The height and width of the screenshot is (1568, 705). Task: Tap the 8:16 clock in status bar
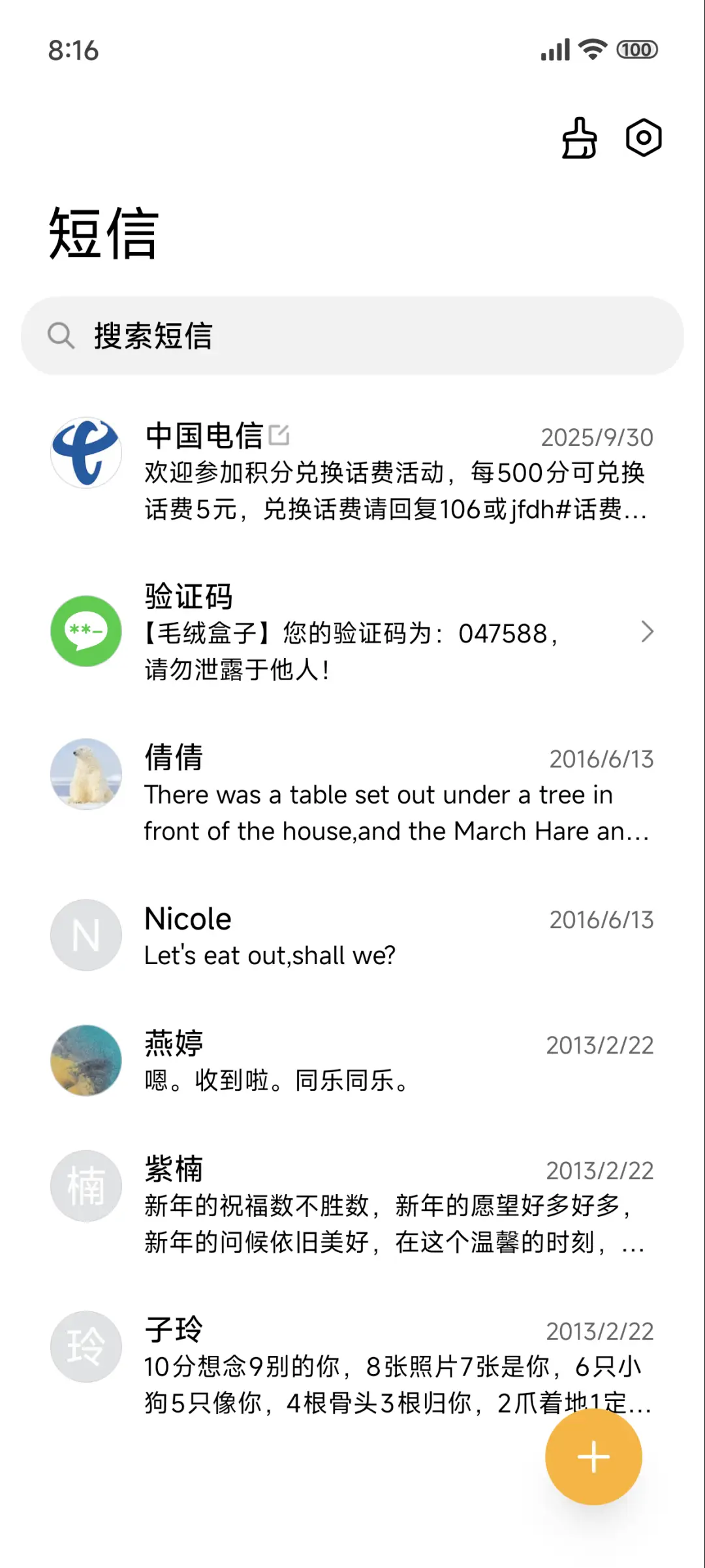coord(74,50)
